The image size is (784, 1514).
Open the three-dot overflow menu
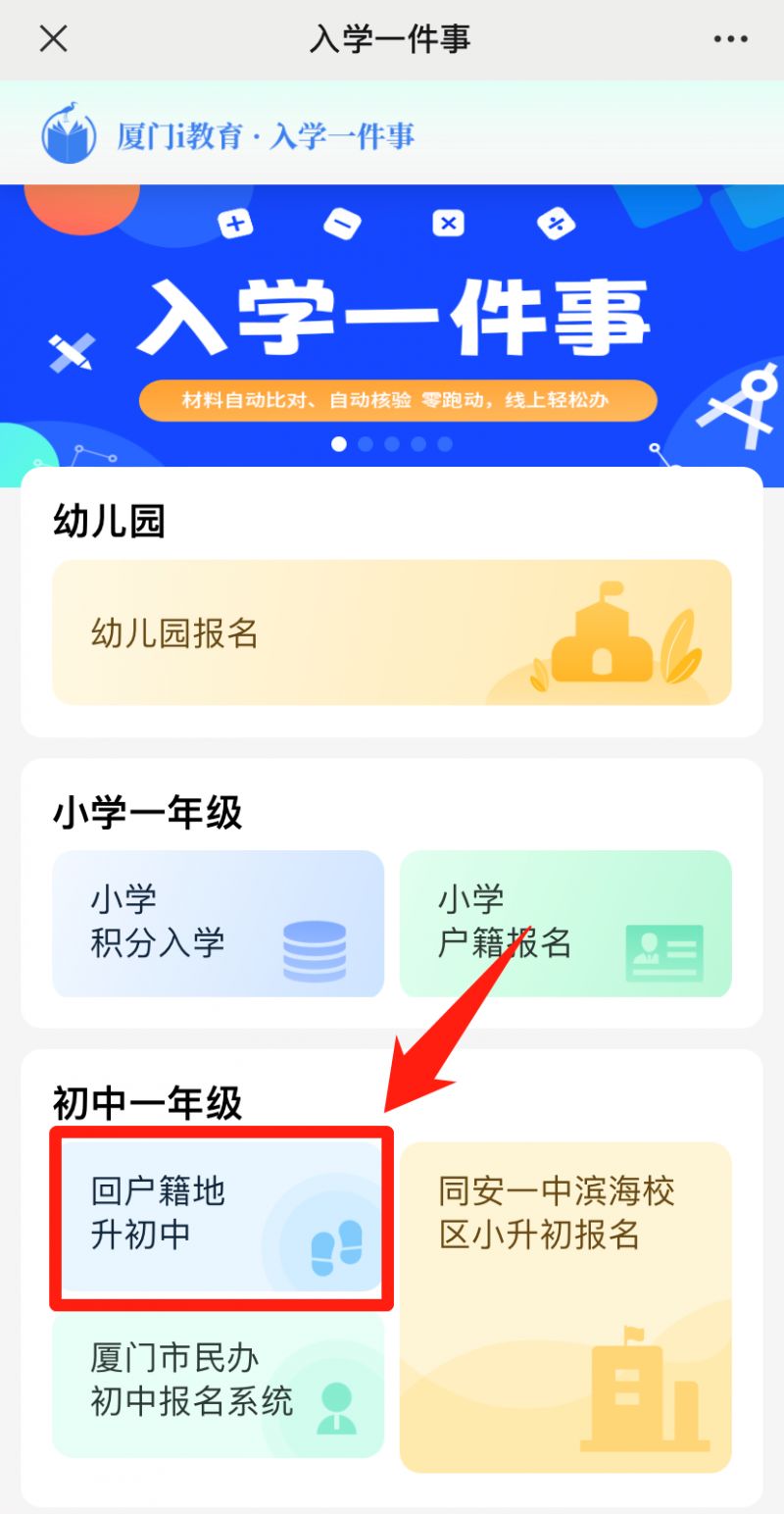pos(730,39)
